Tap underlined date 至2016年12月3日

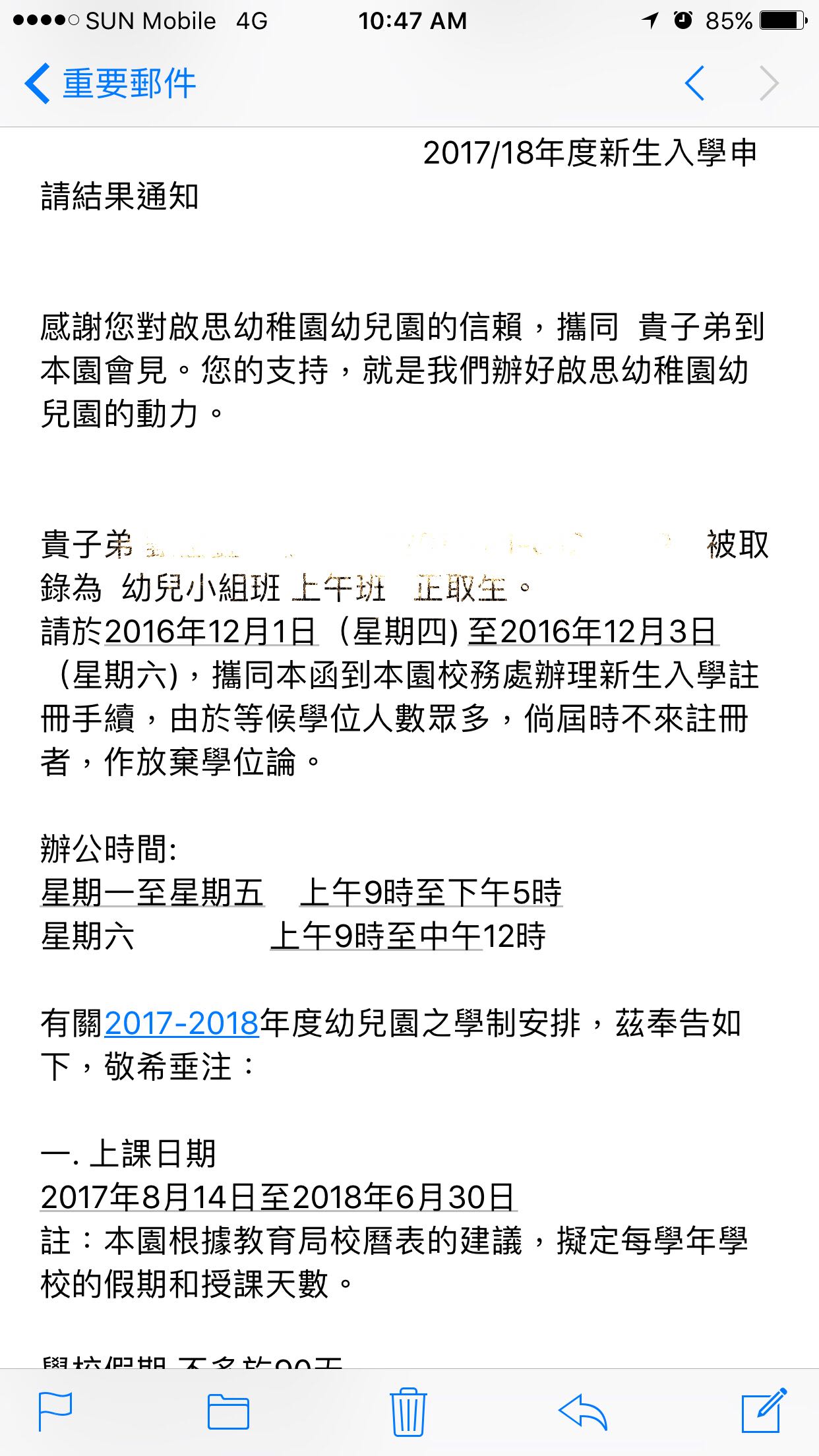click(x=593, y=632)
